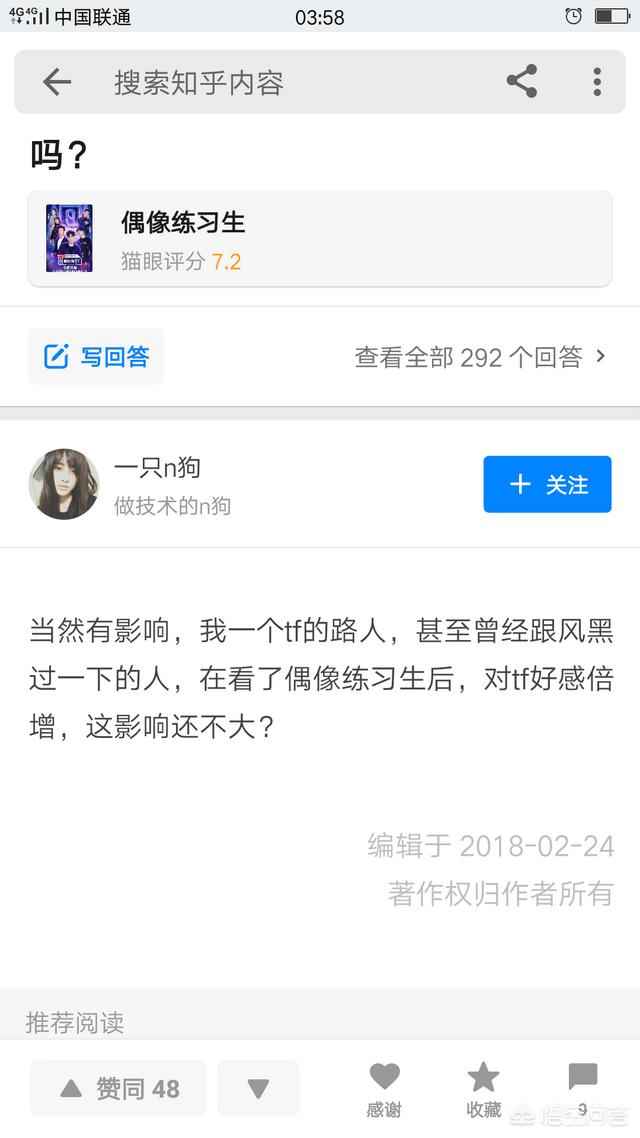The image size is (640, 1138).
Task: Follow 一只n狗 with the 关注 button
Action: tap(547, 485)
